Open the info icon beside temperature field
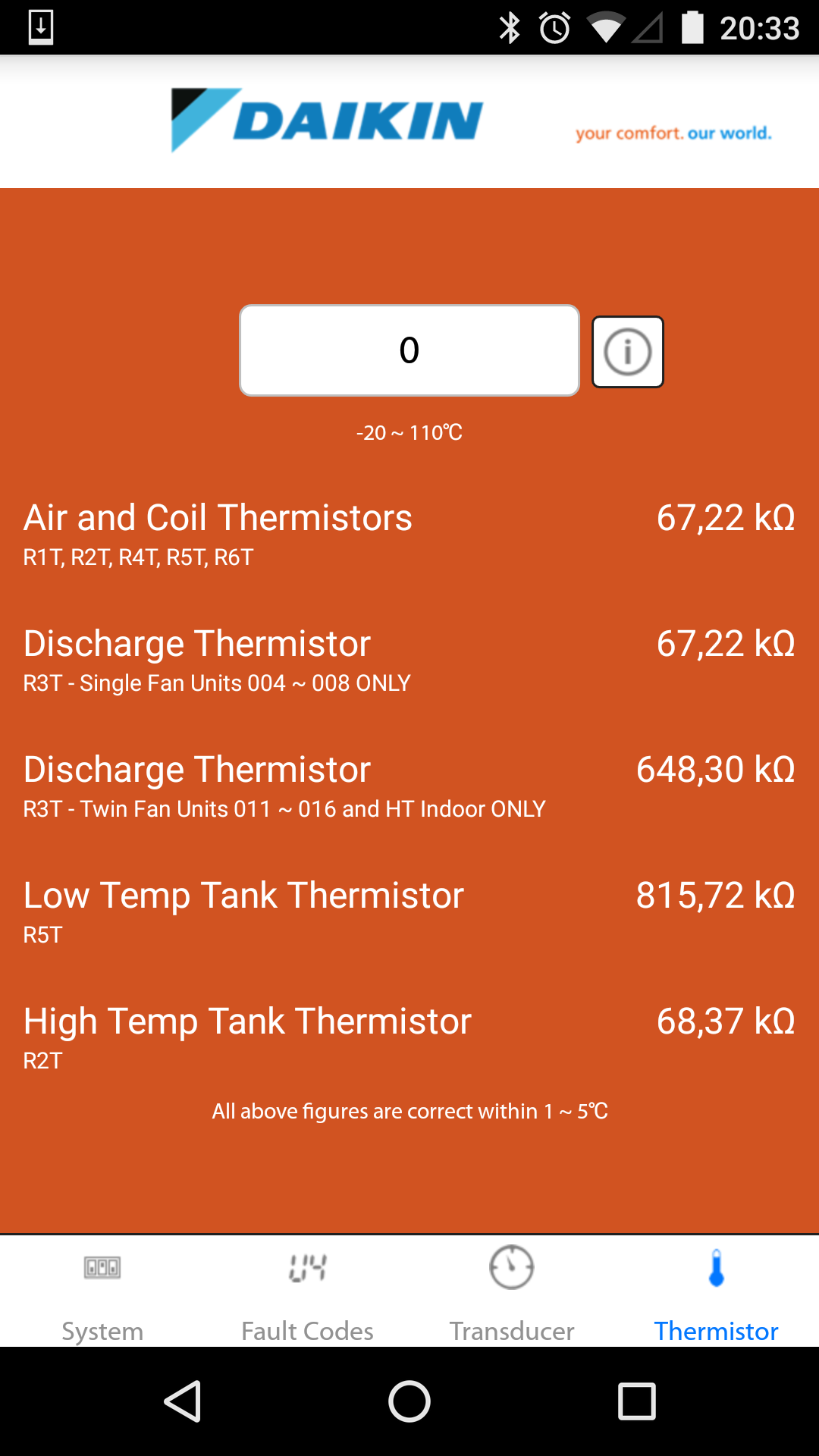The height and width of the screenshot is (1456, 819). pos(628,352)
